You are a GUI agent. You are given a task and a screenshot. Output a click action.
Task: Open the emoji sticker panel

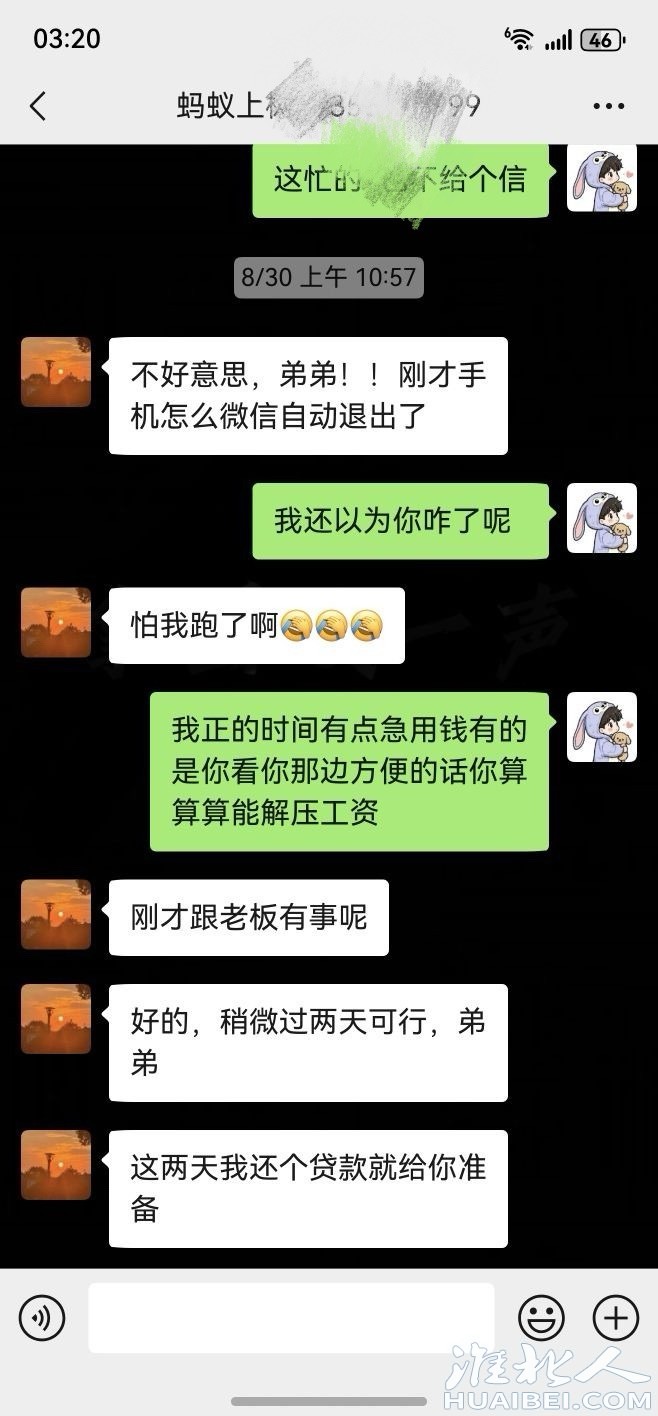point(541,1319)
